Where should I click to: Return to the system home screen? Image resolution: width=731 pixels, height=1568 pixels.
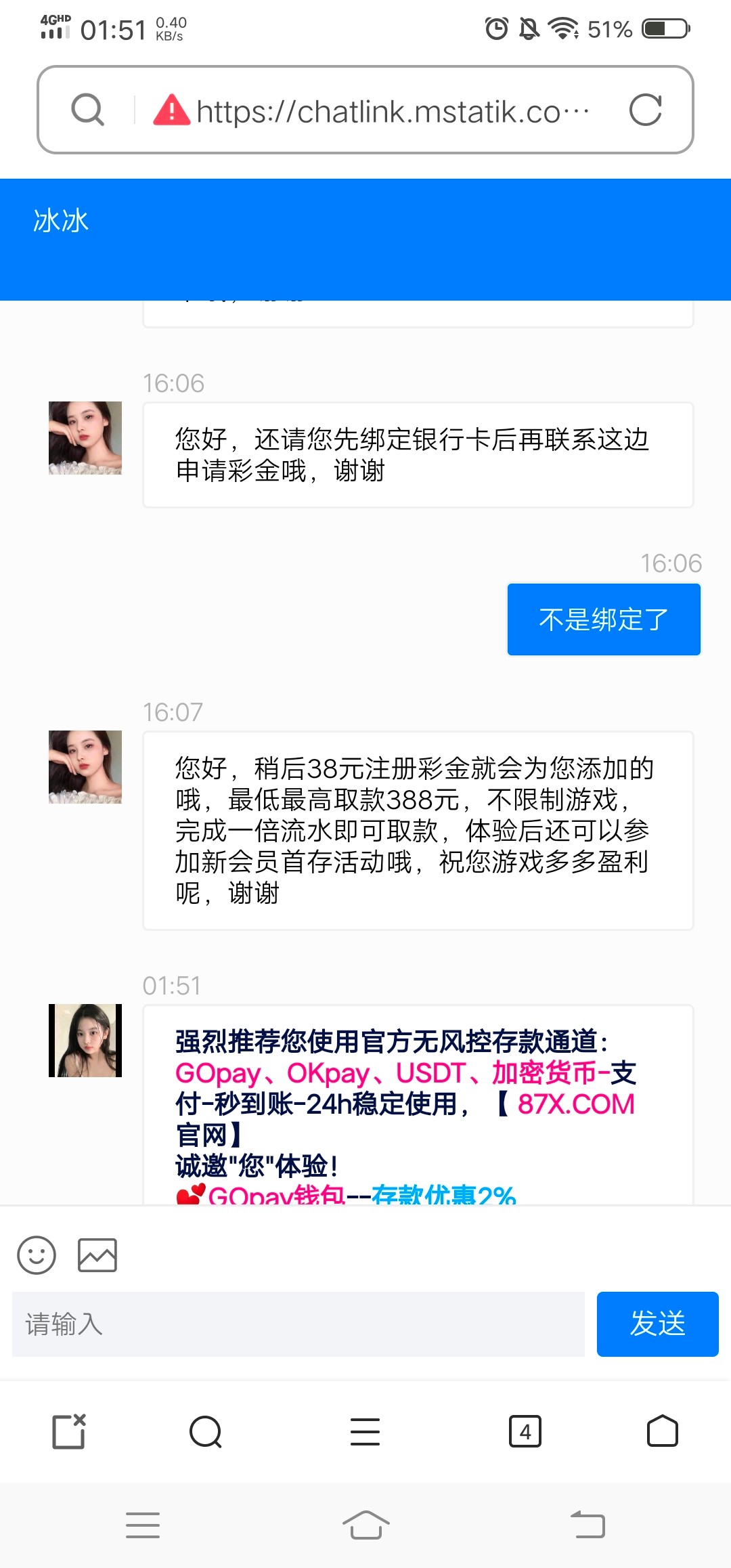[365, 1525]
